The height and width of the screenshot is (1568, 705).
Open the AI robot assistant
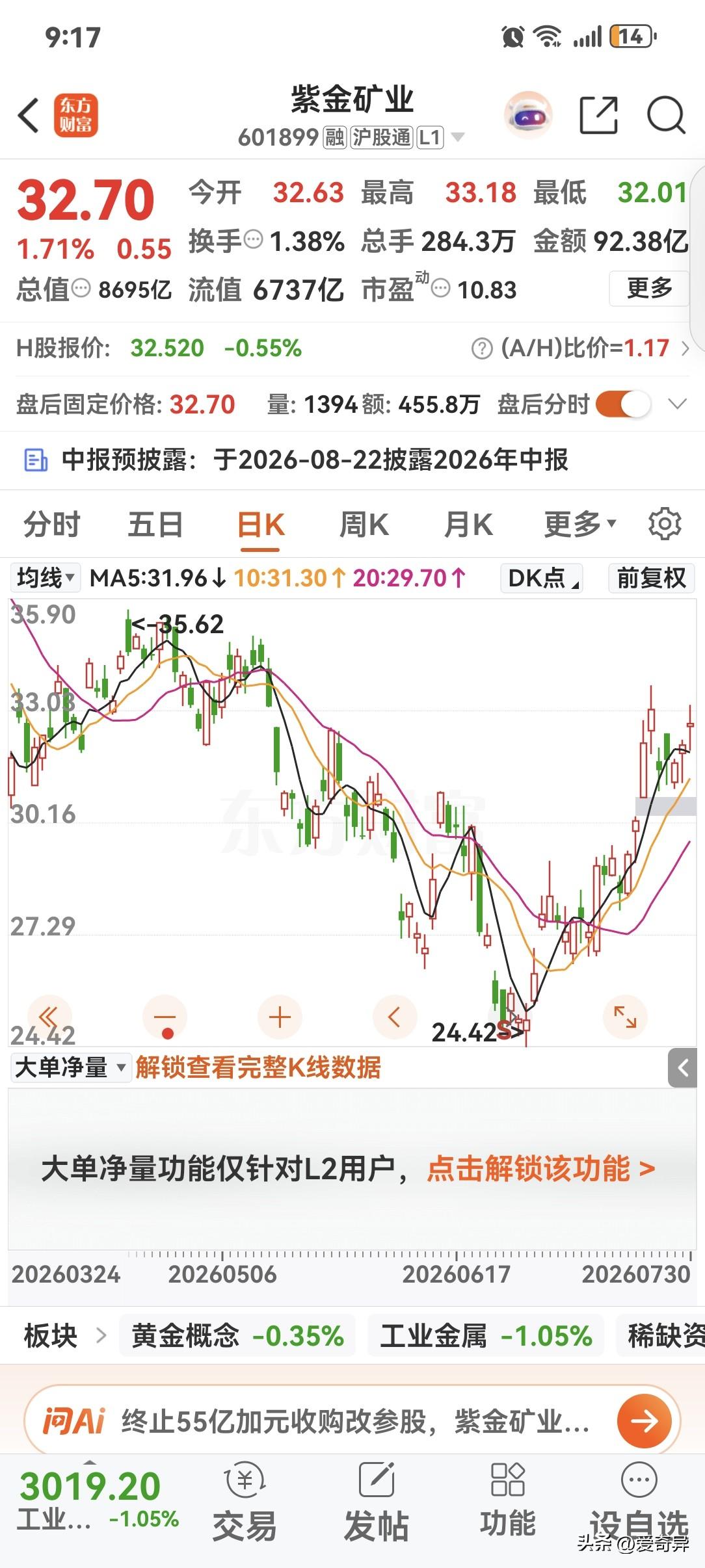pyautogui.click(x=528, y=116)
